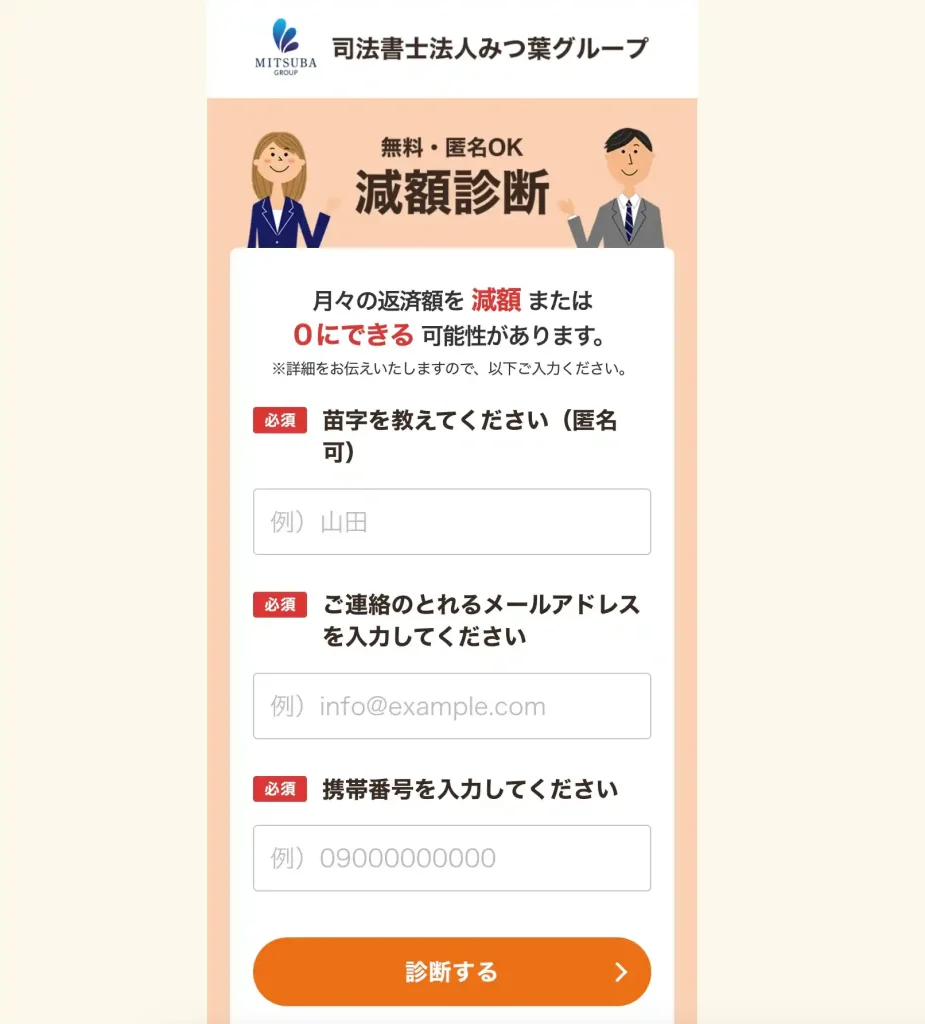This screenshot has height=1024, width=925.
Task: Focus the email address input field
Action: (451, 706)
